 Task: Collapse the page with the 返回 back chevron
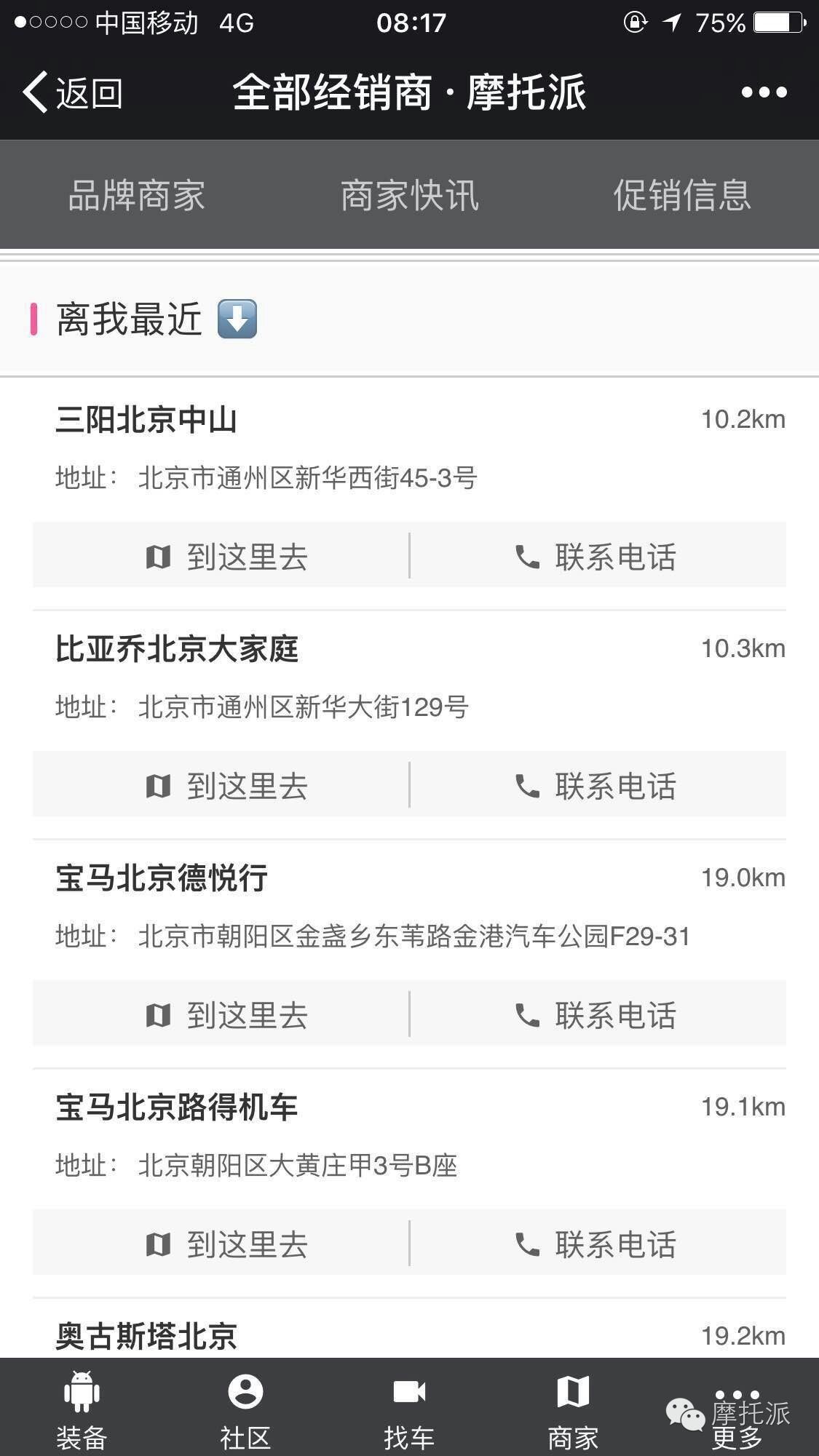pyautogui.click(x=71, y=92)
